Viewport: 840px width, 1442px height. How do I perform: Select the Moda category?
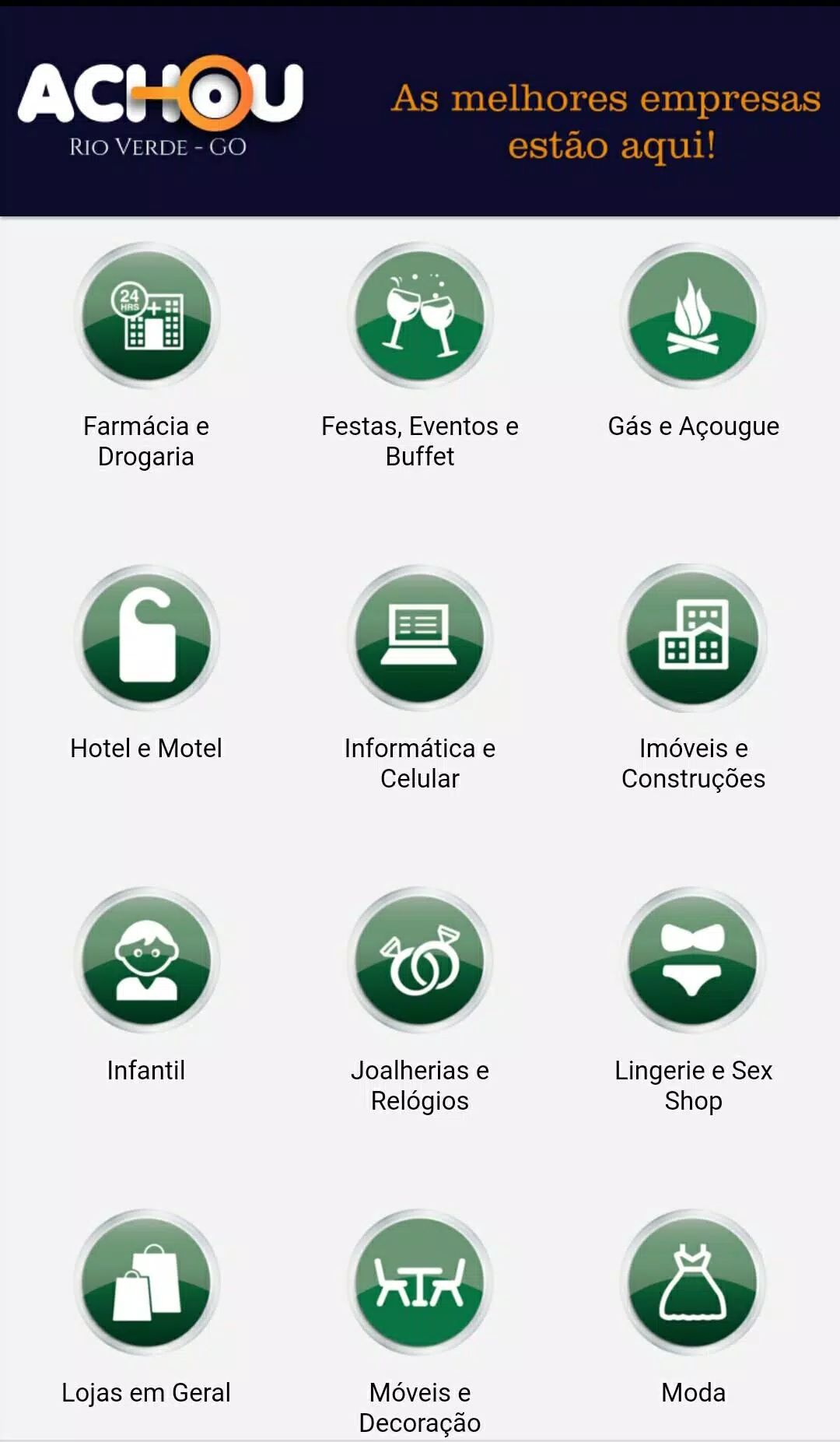[693, 1282]
